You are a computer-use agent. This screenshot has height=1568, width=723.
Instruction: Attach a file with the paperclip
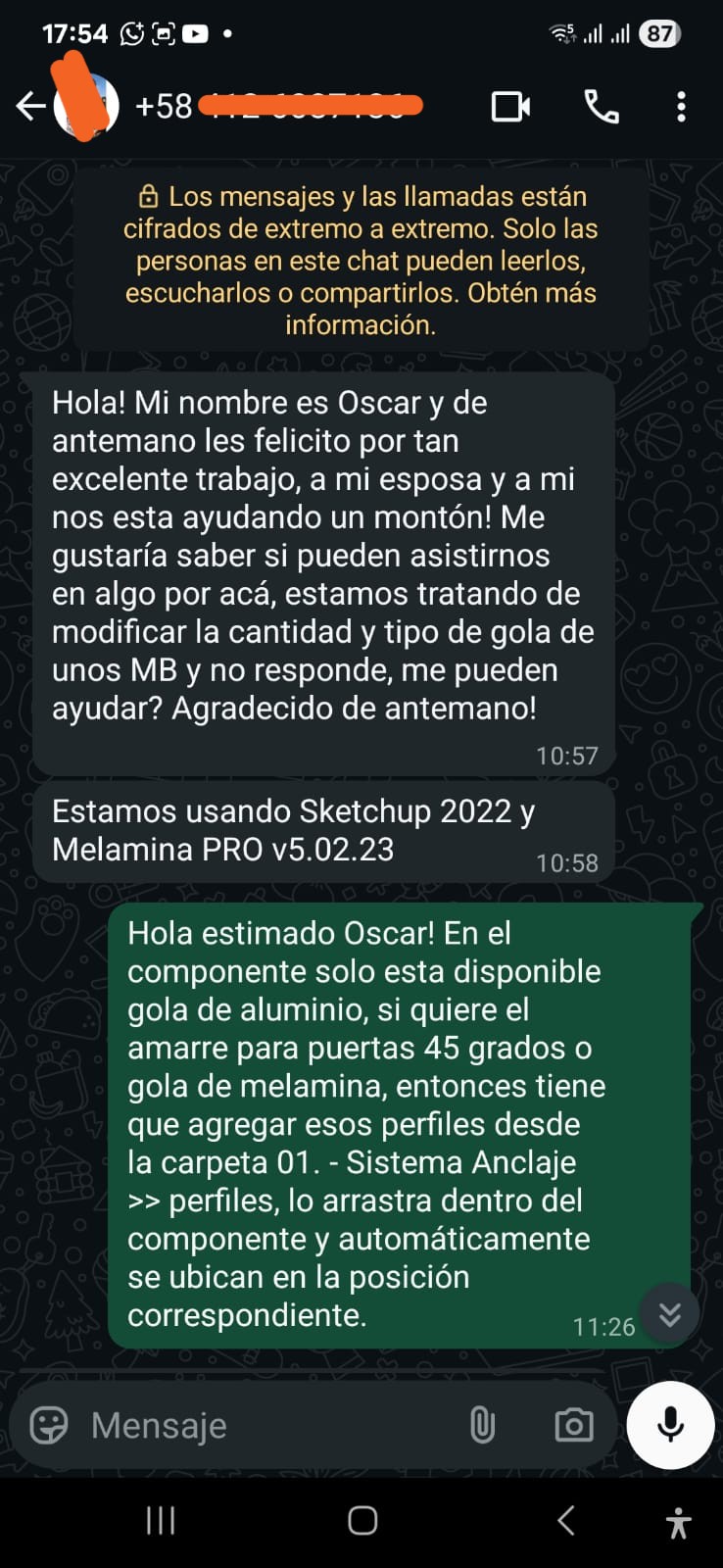point(483,1426)
